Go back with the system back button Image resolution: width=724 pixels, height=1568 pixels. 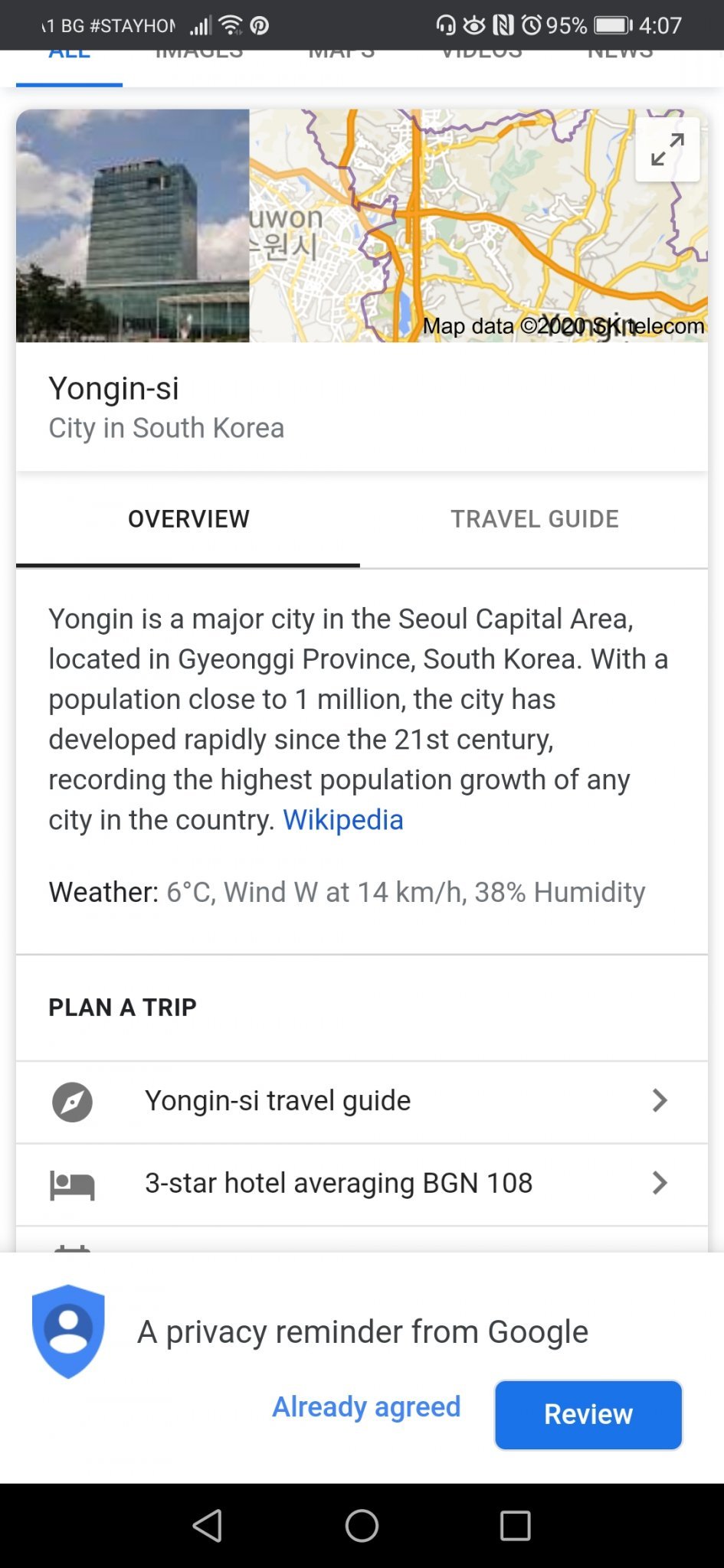click(208, 1525)
